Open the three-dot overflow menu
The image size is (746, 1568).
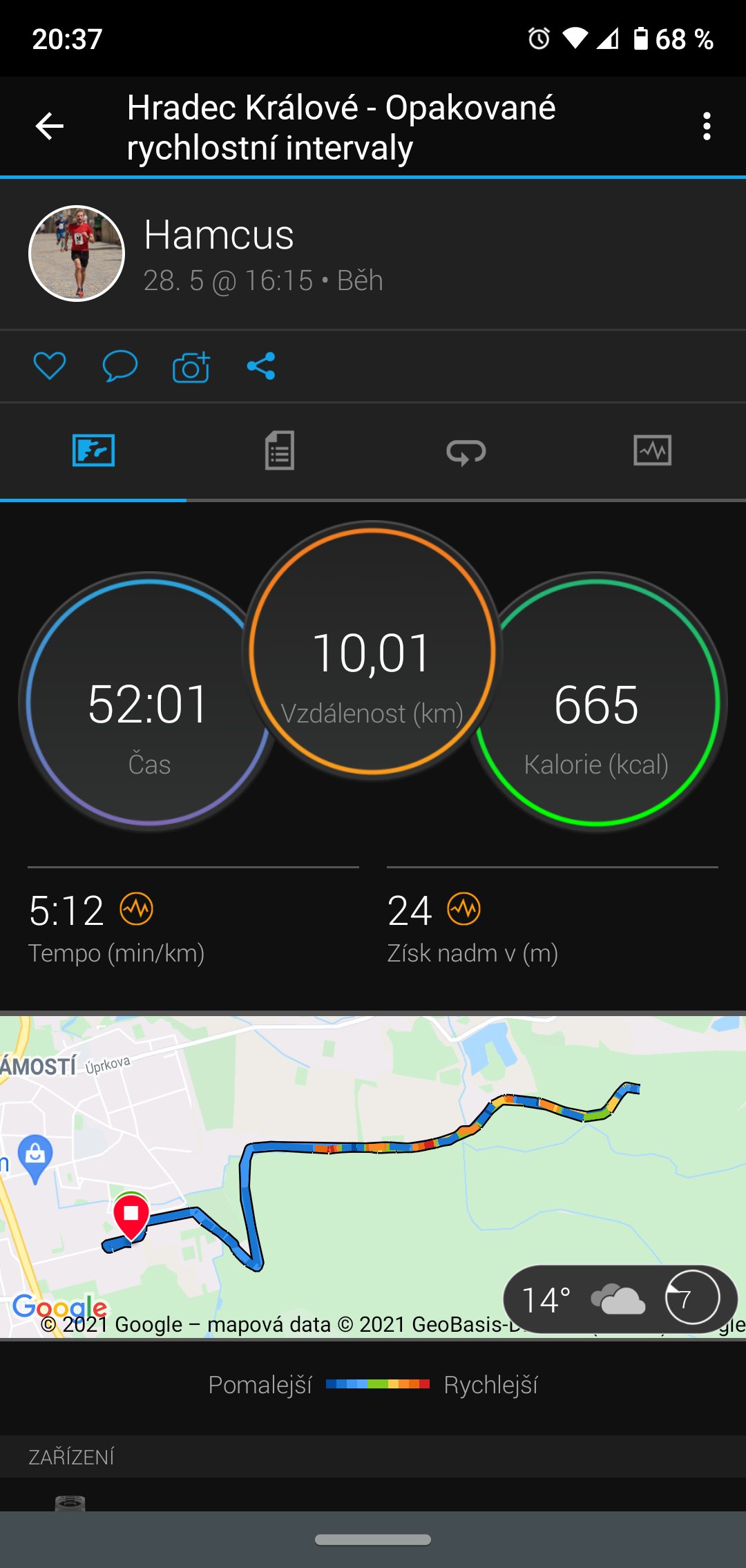(x=707, y=126)
